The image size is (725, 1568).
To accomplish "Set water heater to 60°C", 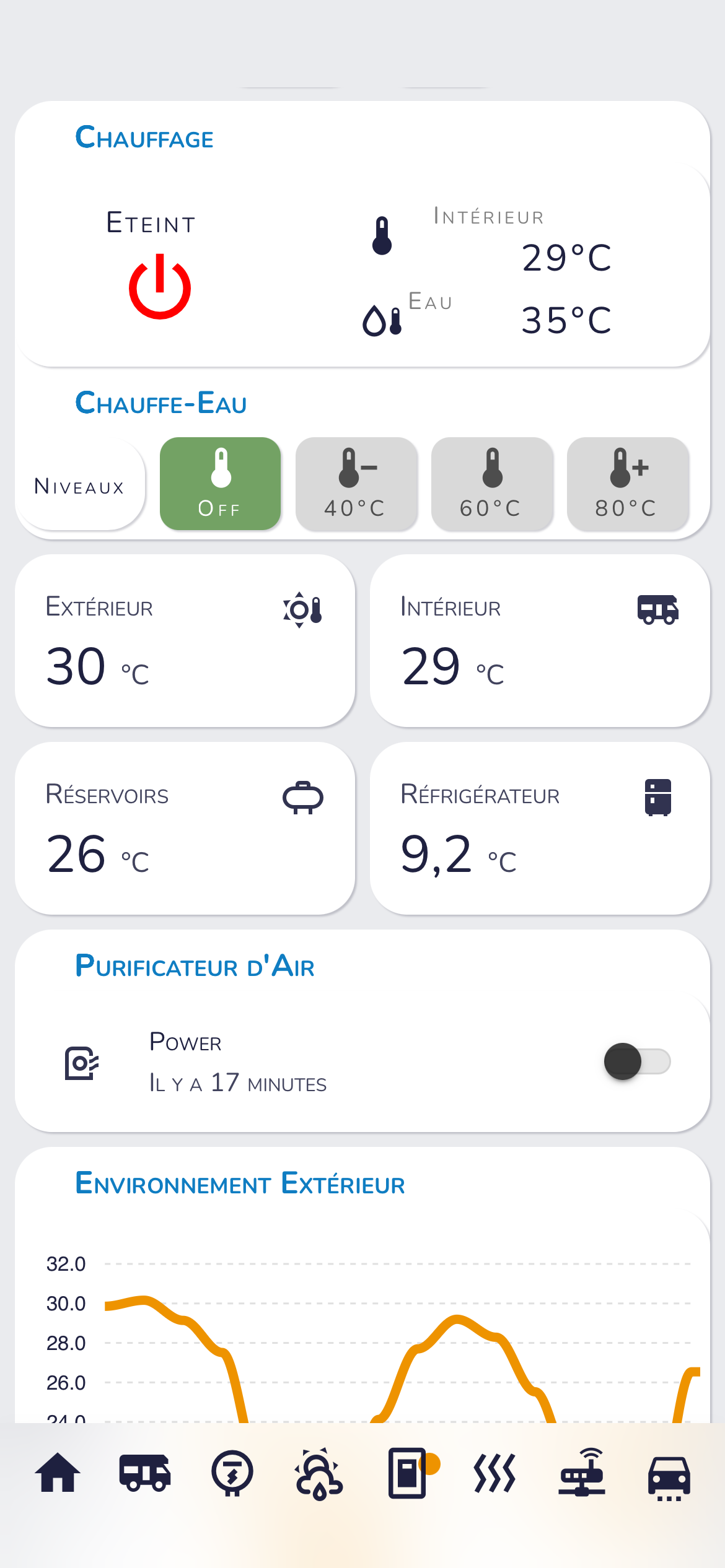I will [491, 484].
